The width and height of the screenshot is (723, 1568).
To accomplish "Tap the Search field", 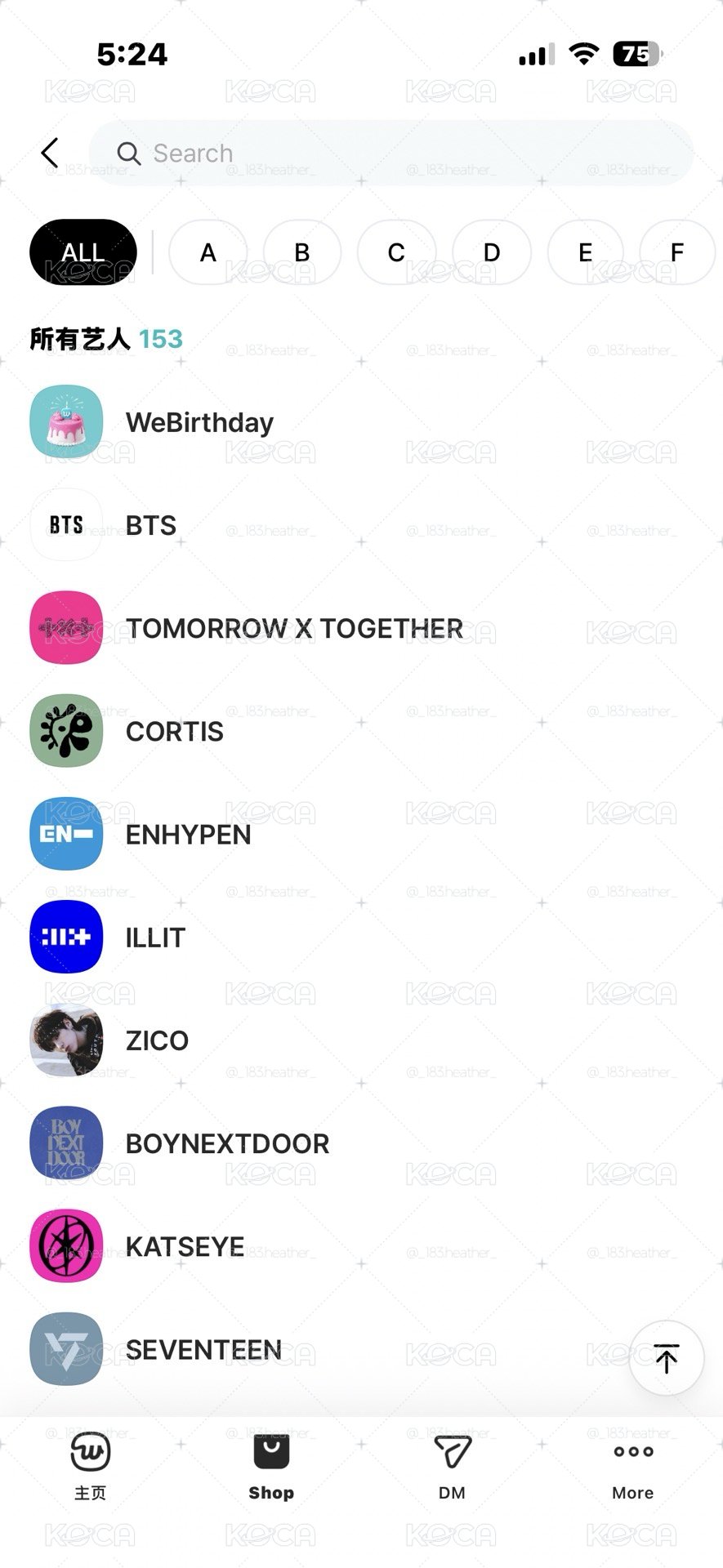I will 391,153.
